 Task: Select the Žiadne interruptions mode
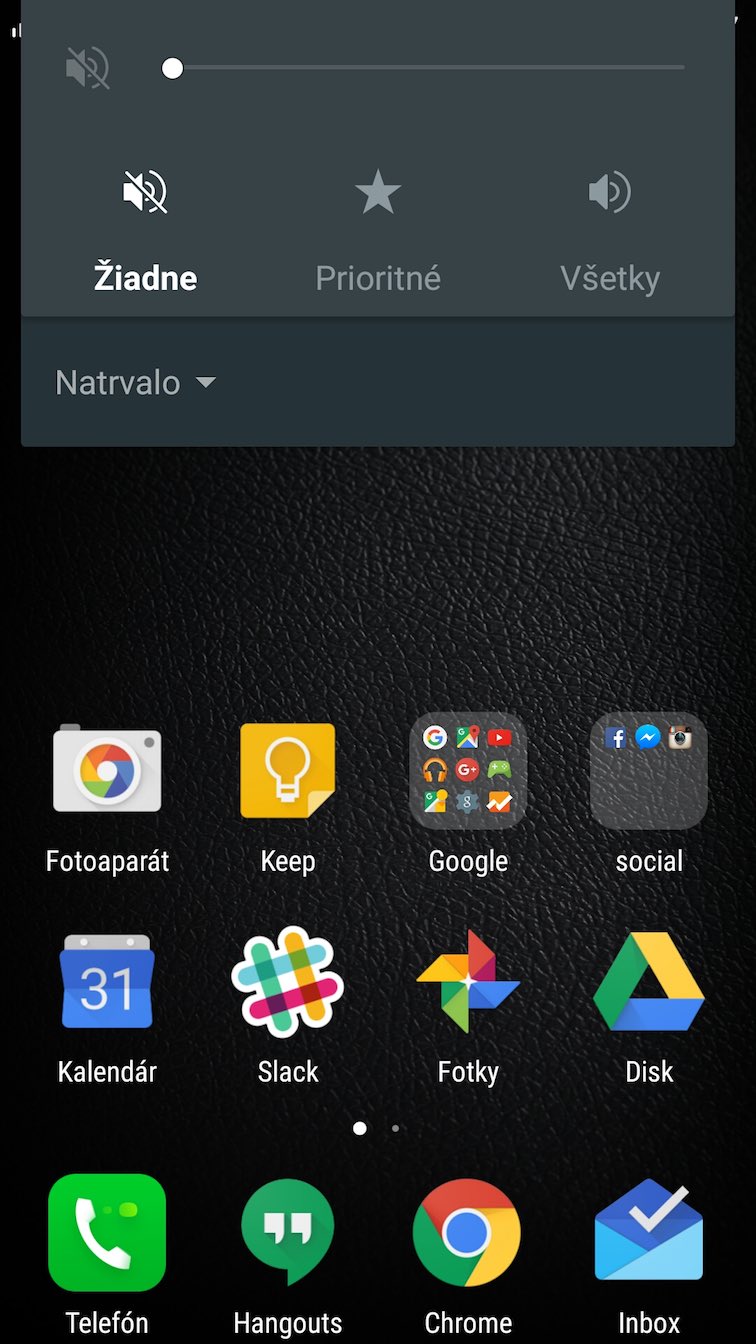click(146, 232)
